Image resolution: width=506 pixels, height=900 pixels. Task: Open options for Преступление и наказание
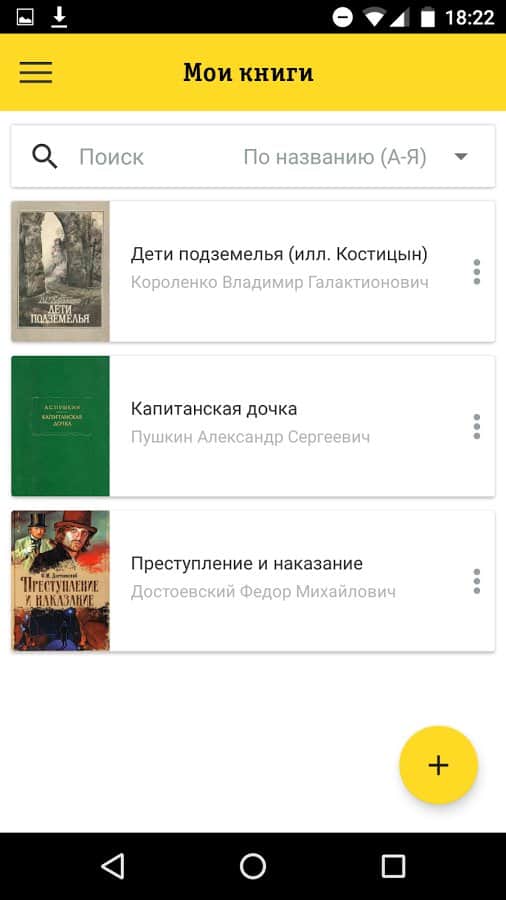tap(476, 581)
